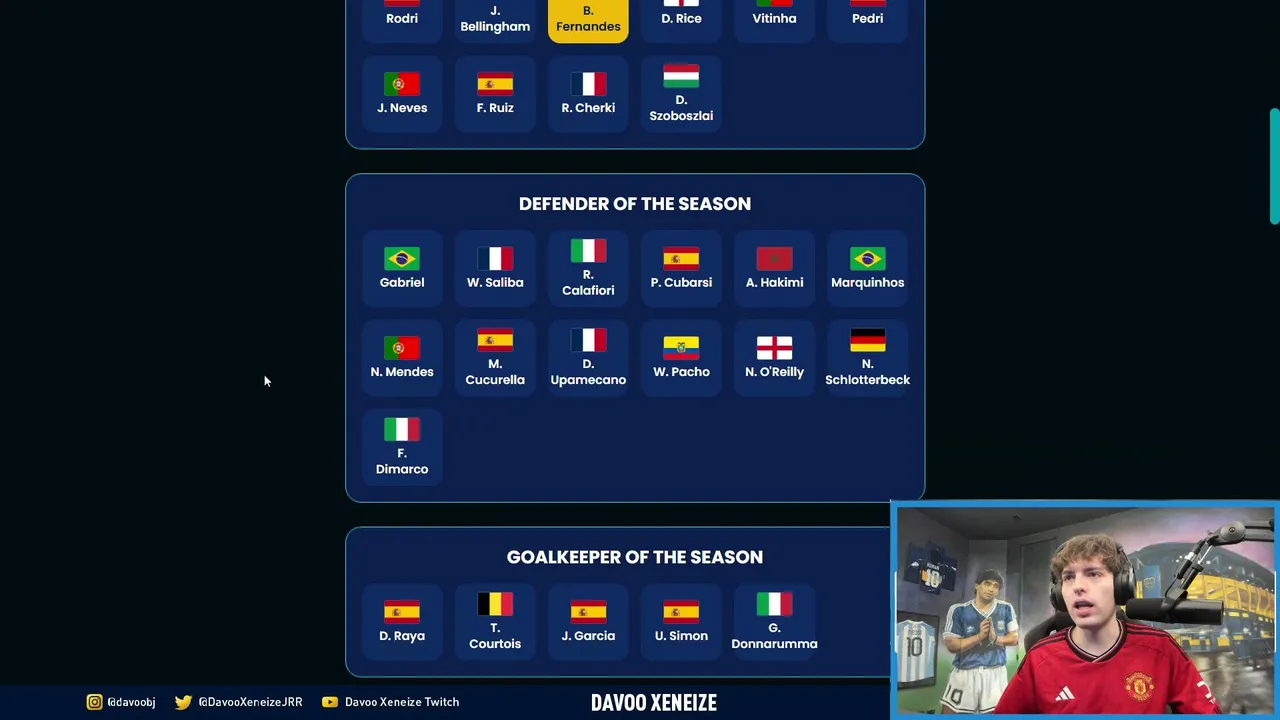Select M. Cucurella as defender
The width and height of the screenshot is (1280, 720).
point(495,357)
